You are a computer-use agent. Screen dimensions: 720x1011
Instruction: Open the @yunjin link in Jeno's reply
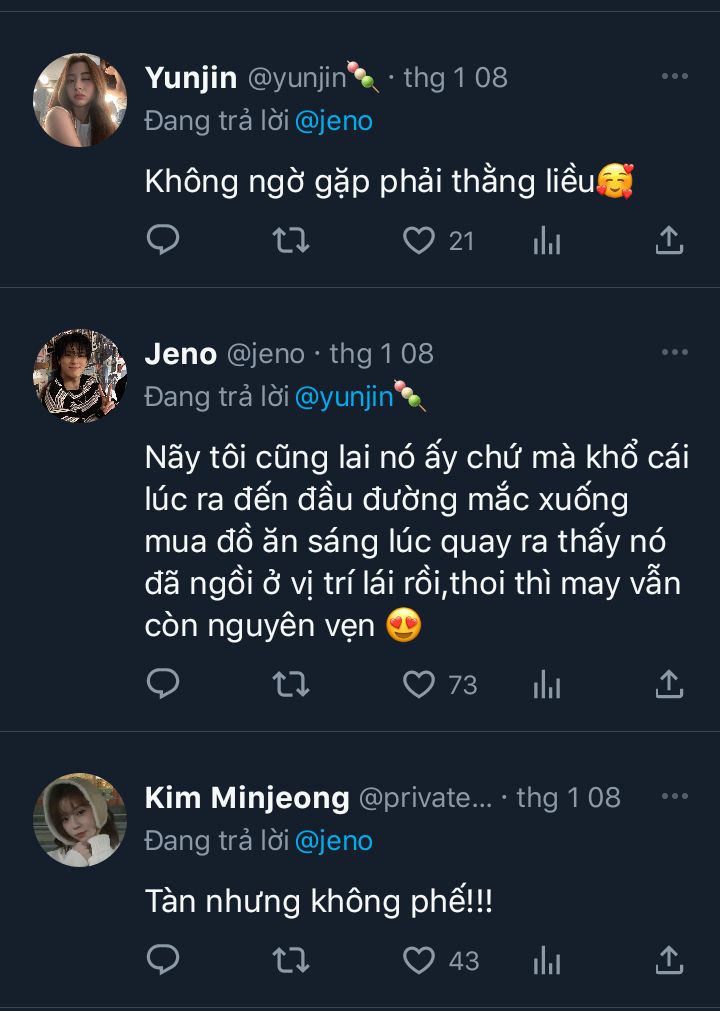point(345,397)
